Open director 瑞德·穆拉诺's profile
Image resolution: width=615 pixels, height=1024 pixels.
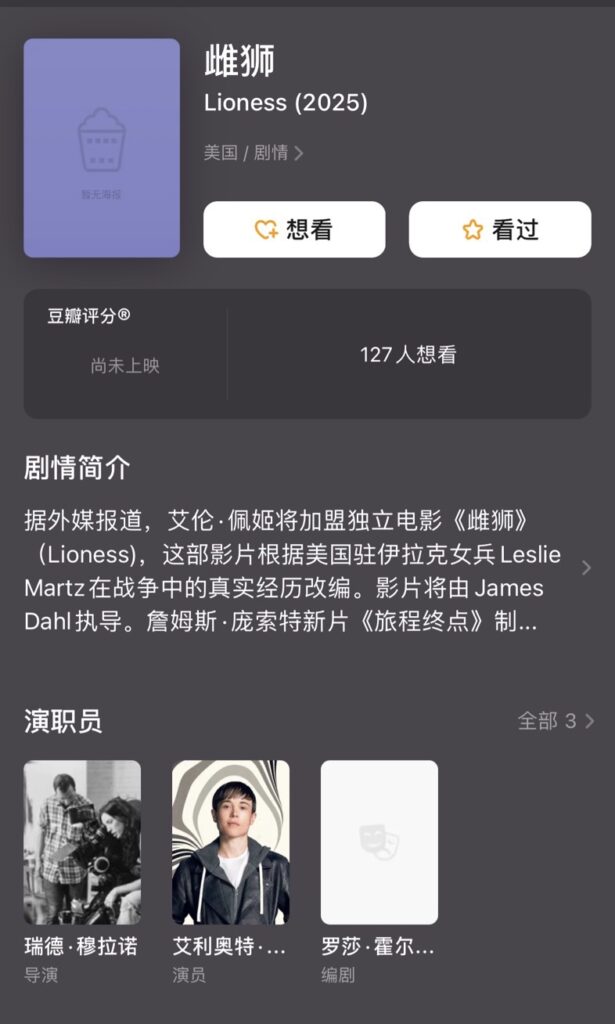coord(82,842)
